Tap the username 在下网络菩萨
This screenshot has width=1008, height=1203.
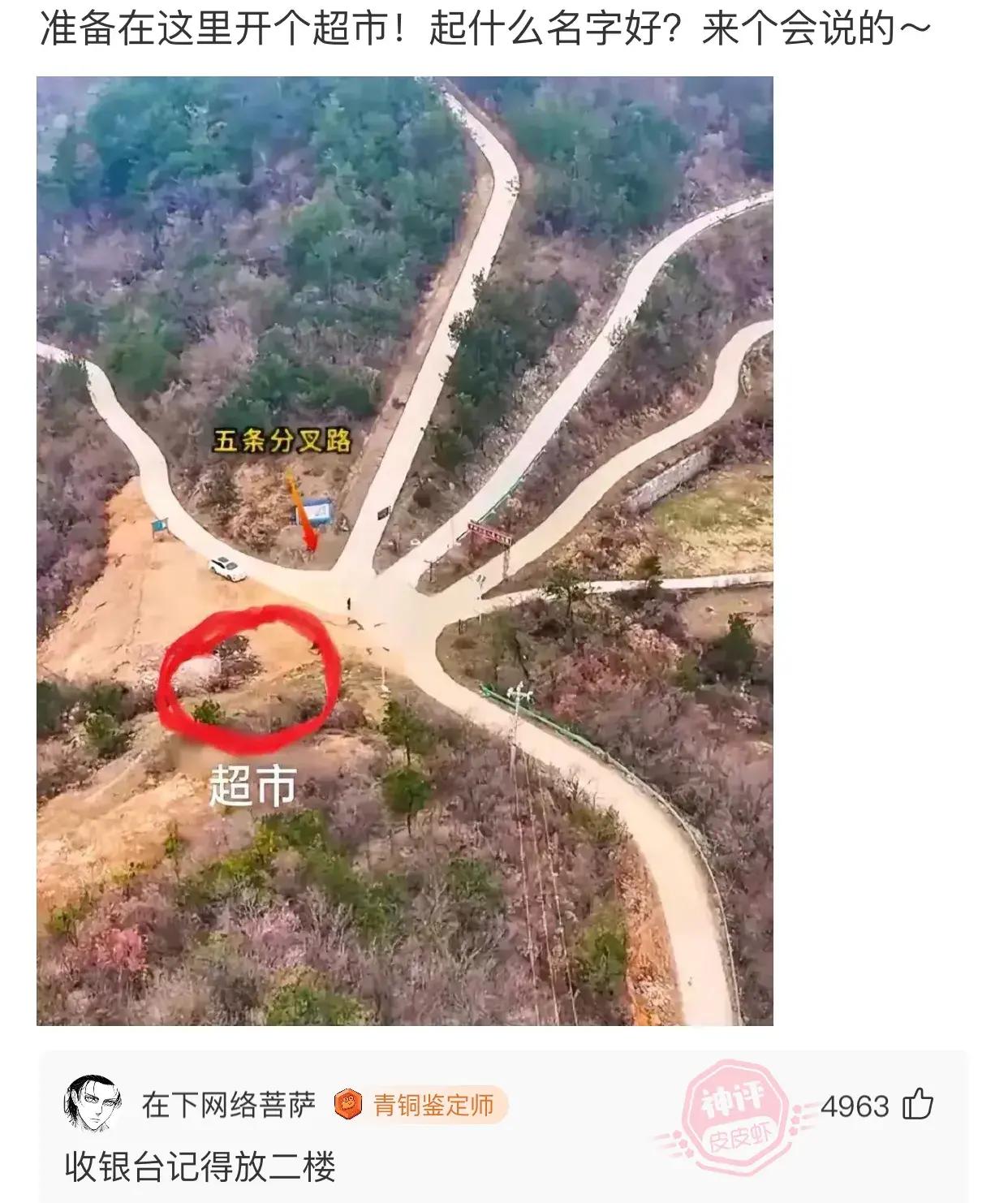click(228, 1105)
